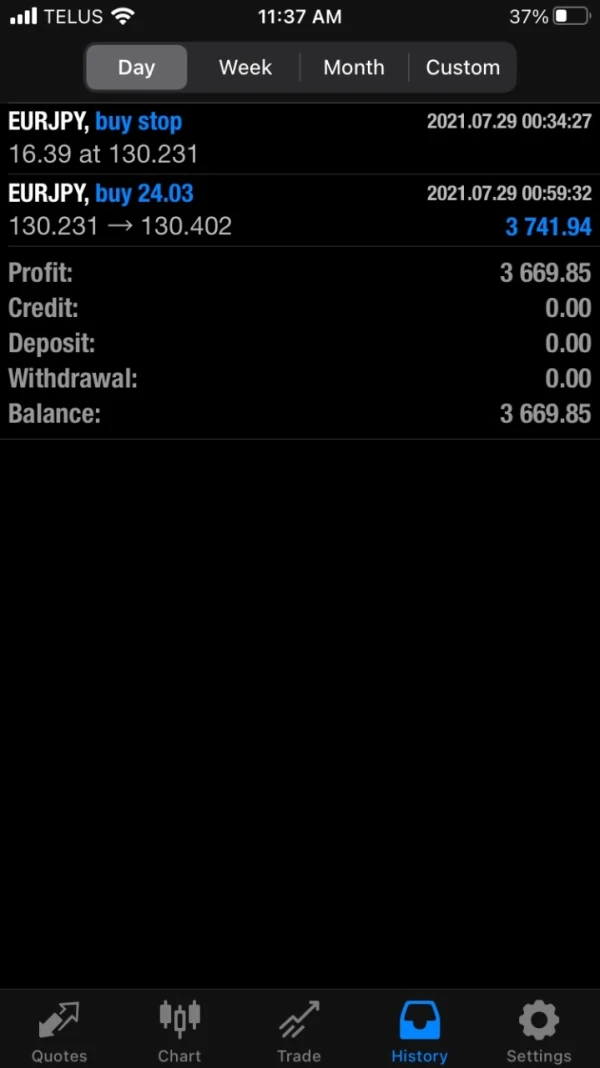Open the EURJPY buy 24.03 deal
The height and width of the screenshot is (1068, 600).
(300, 210)
